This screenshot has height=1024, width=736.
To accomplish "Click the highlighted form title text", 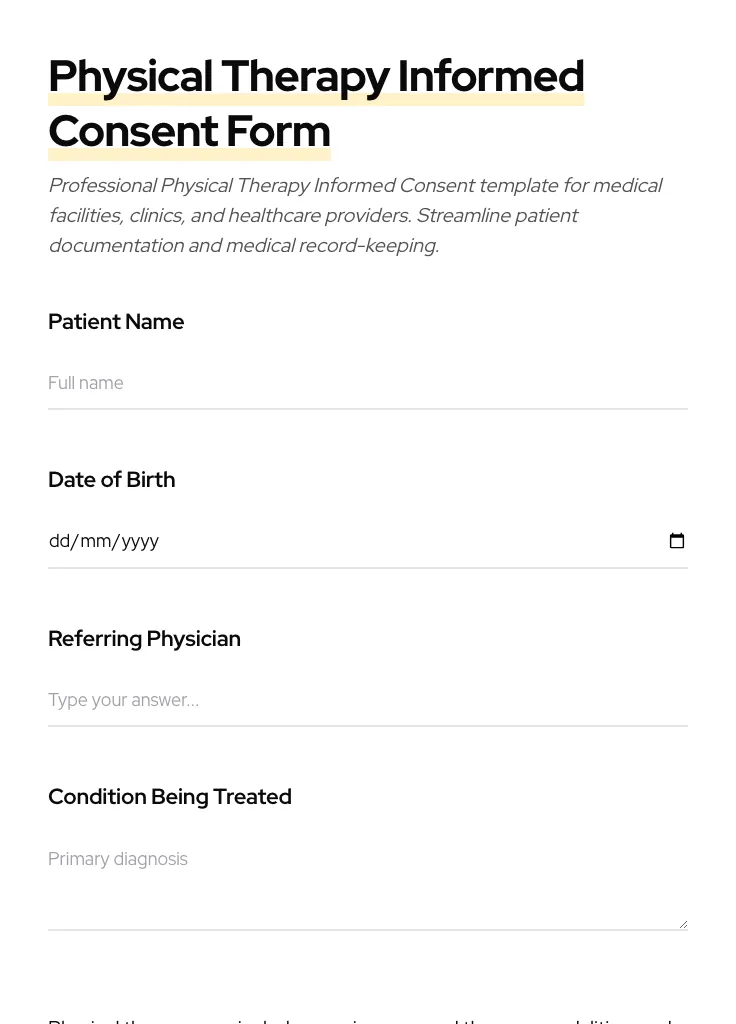I will 316,103.
